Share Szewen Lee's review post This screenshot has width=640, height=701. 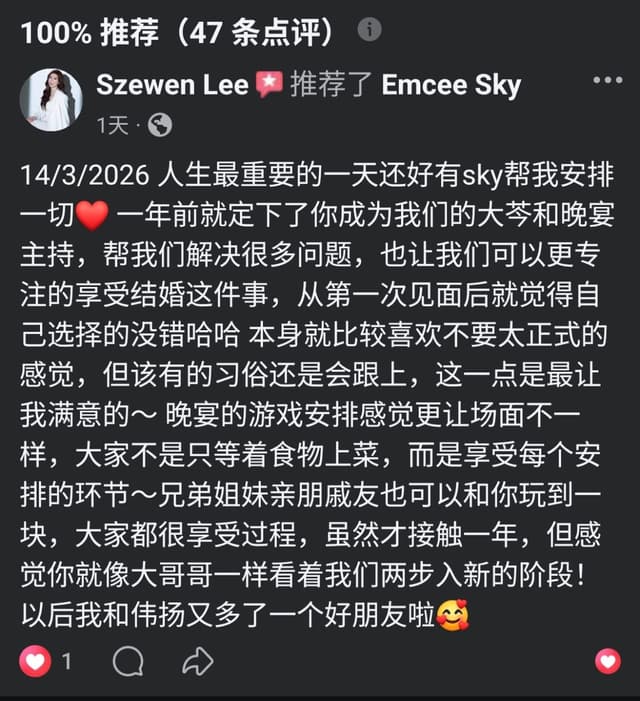pyautogui.click(x=197, y=661)
